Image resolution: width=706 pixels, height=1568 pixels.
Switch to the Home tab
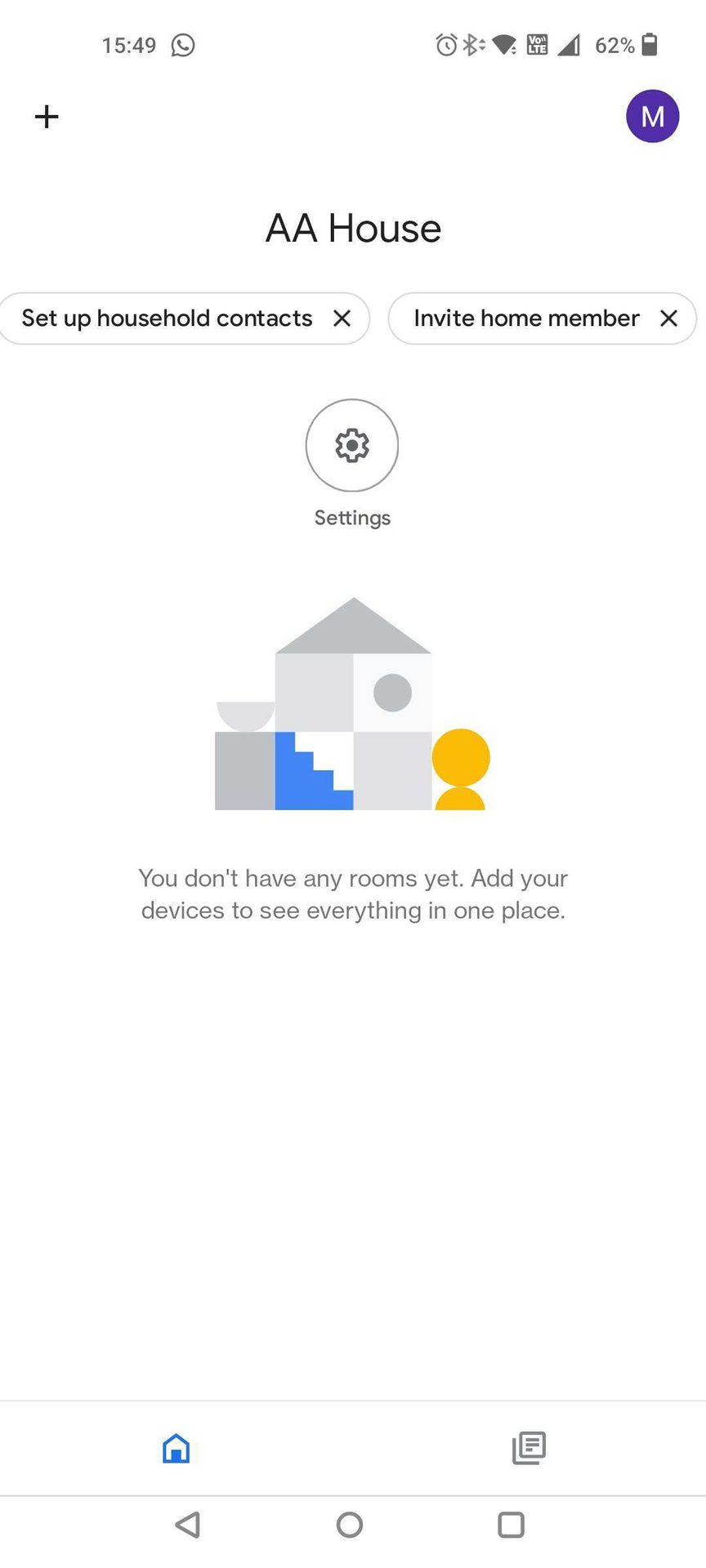pyautogui.click(x=176, y=1449)
